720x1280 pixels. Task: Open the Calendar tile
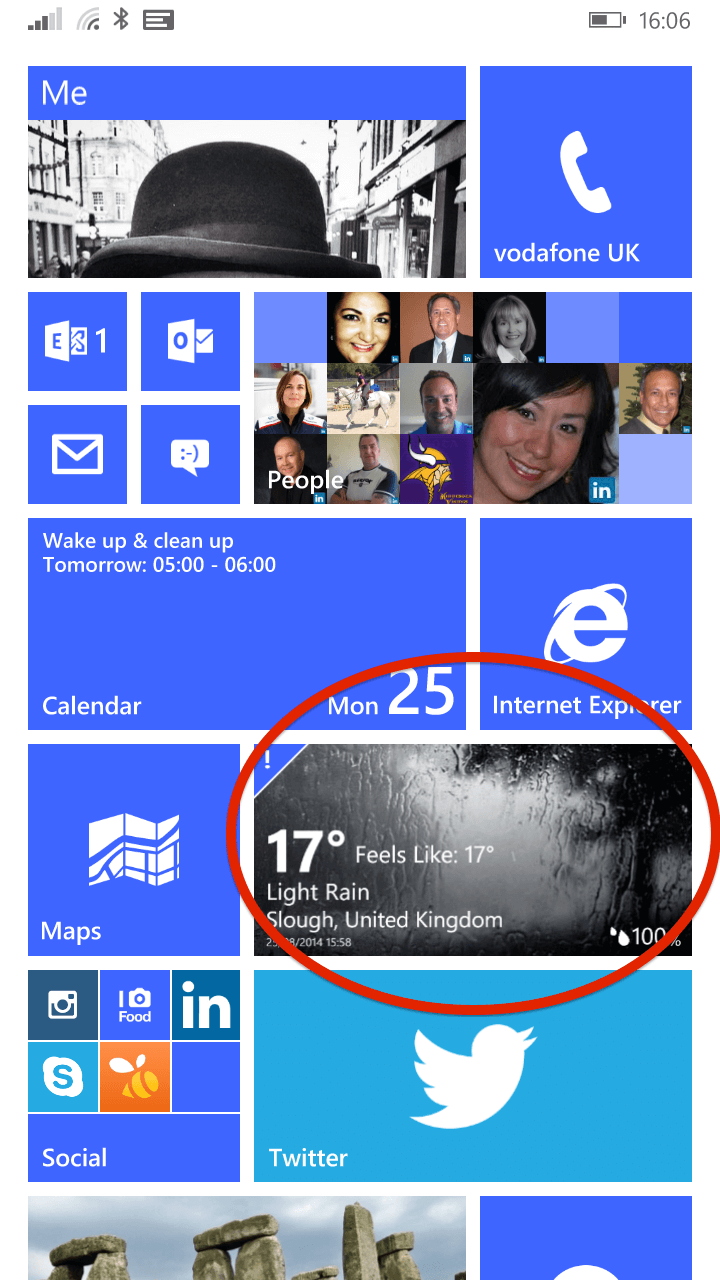pos(247,624)
